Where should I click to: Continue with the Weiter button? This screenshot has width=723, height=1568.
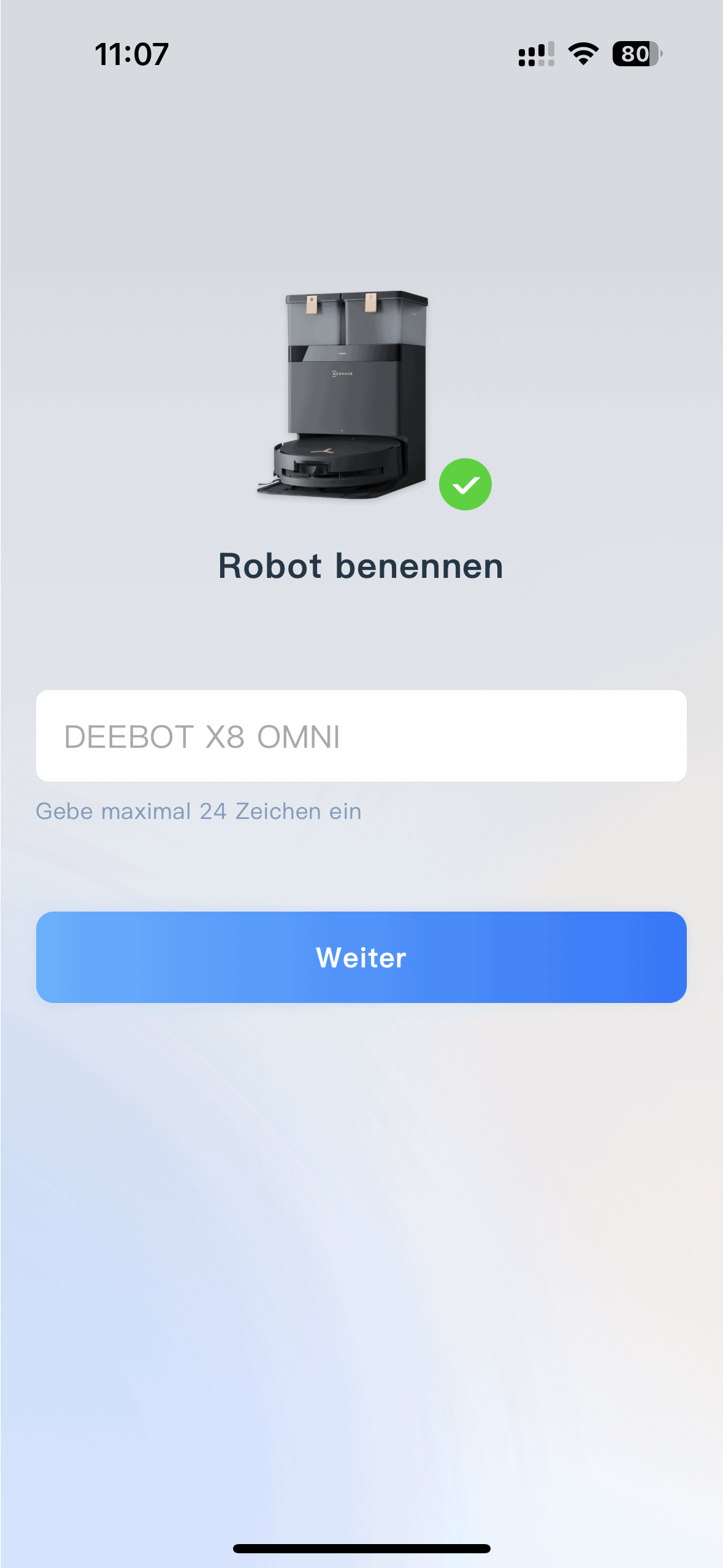[361, 957]
